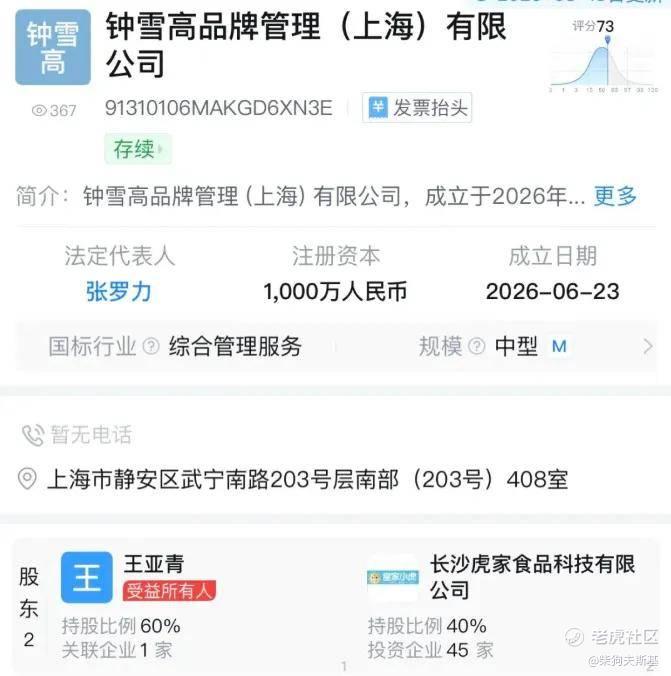The height and width of the screenshot is (676, 671).
Task: Show the help info for 国标行业
Action: 151,346
